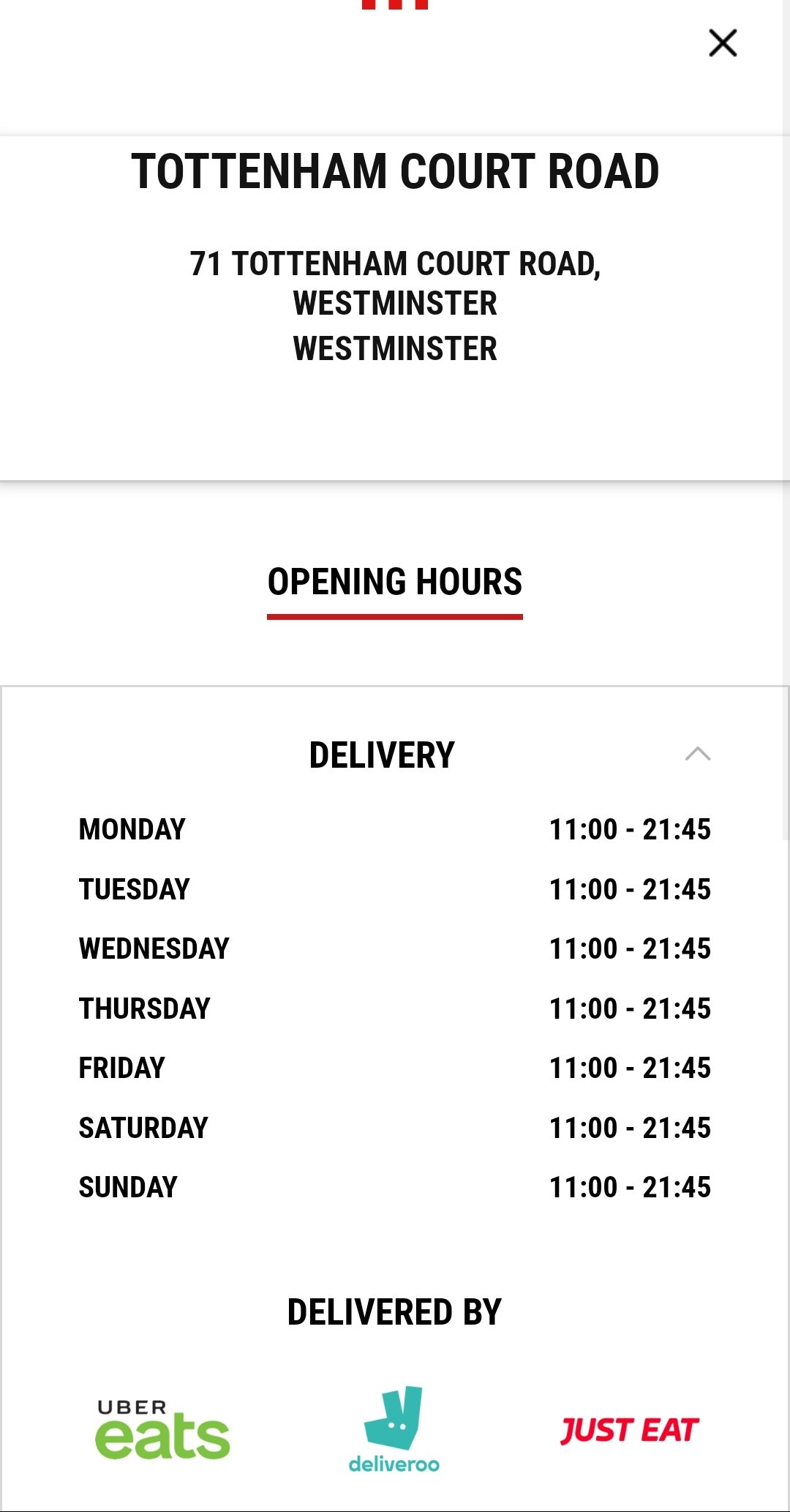The height and width of the screenshot is (1512, 790).
Task: Close the store details panel
Action: (723, 43)
